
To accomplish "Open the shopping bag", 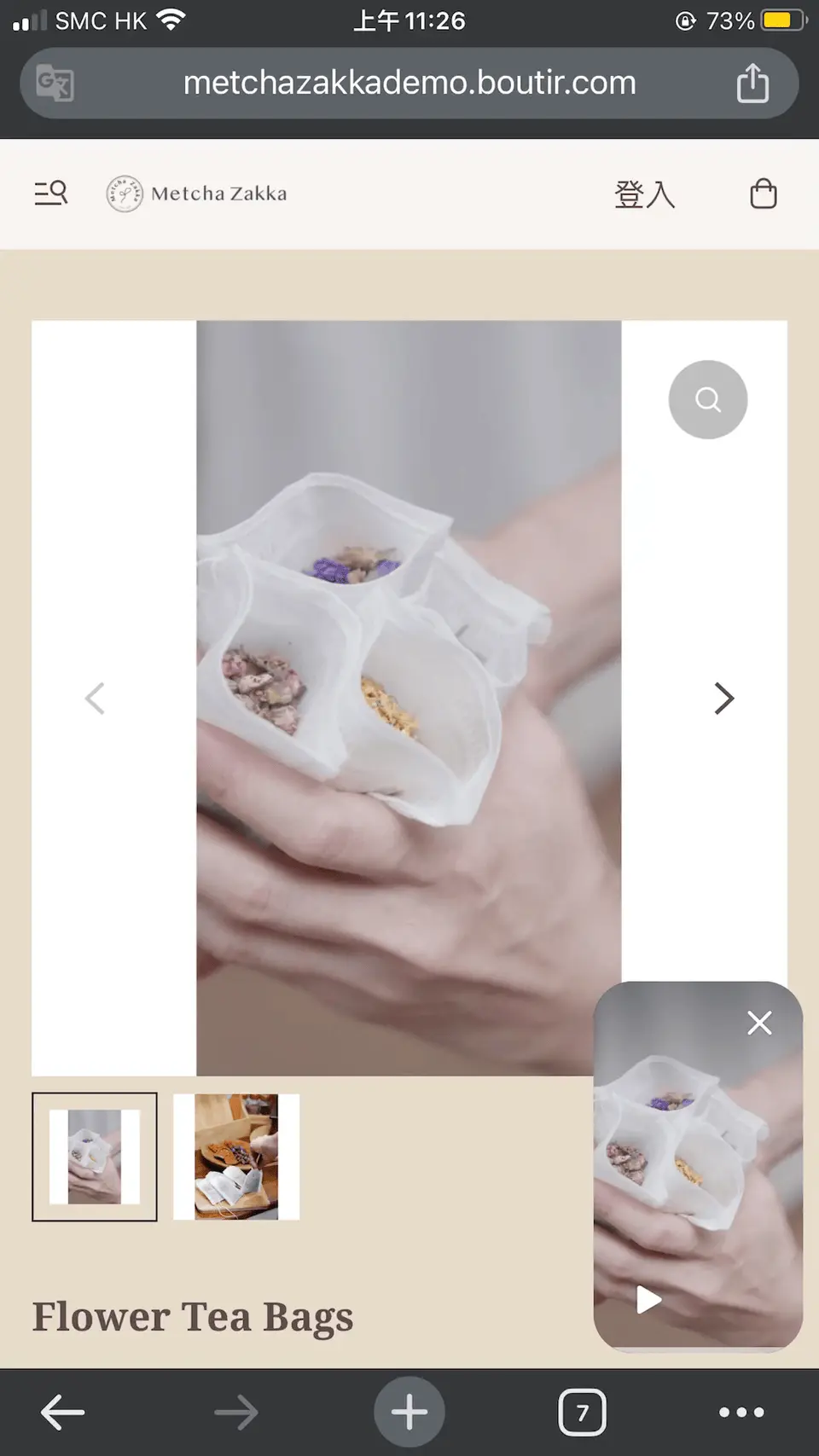I will coord(763,194).
